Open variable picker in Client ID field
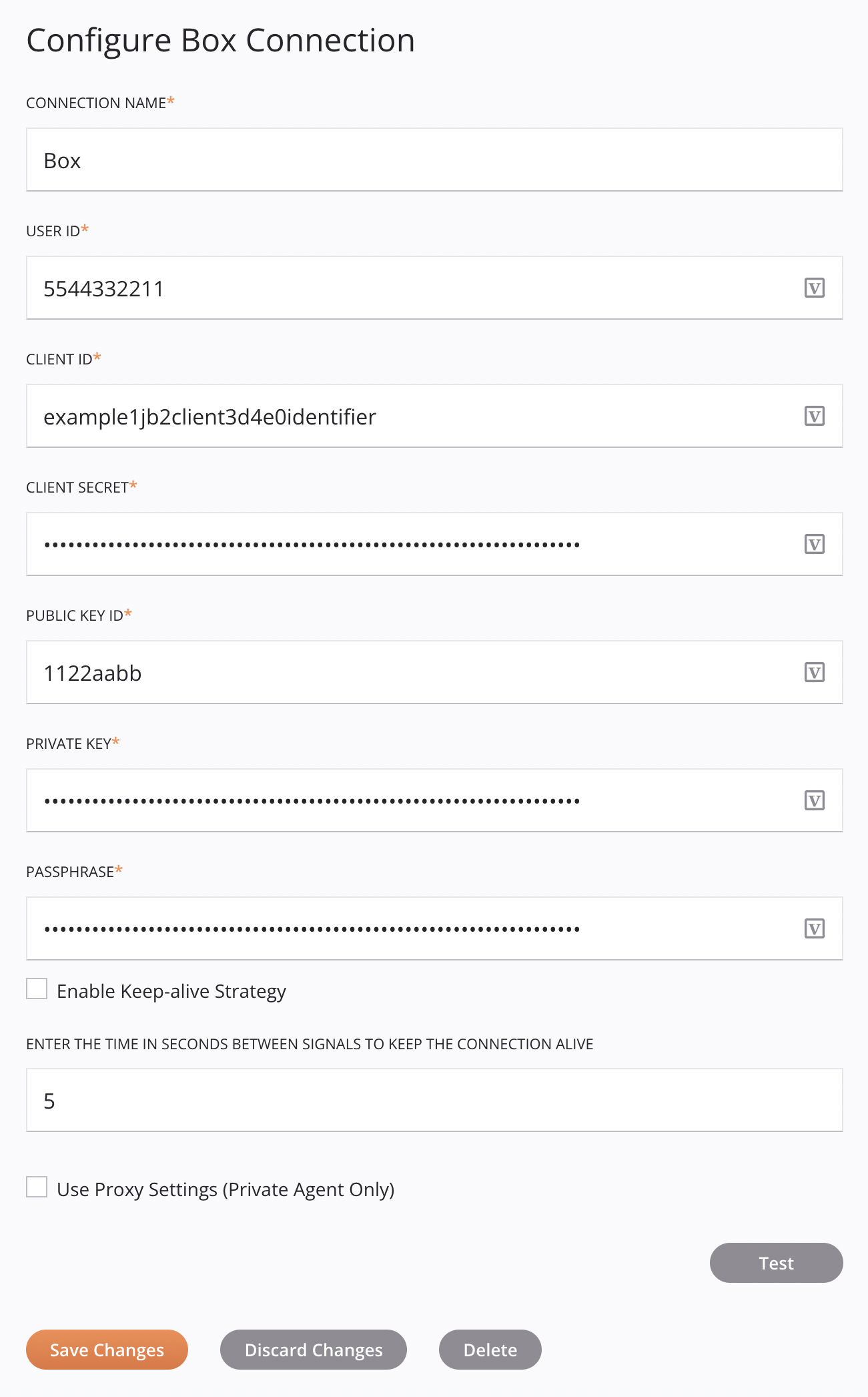This screenshot has height=1397, width=868. click(x=814, y=416)
